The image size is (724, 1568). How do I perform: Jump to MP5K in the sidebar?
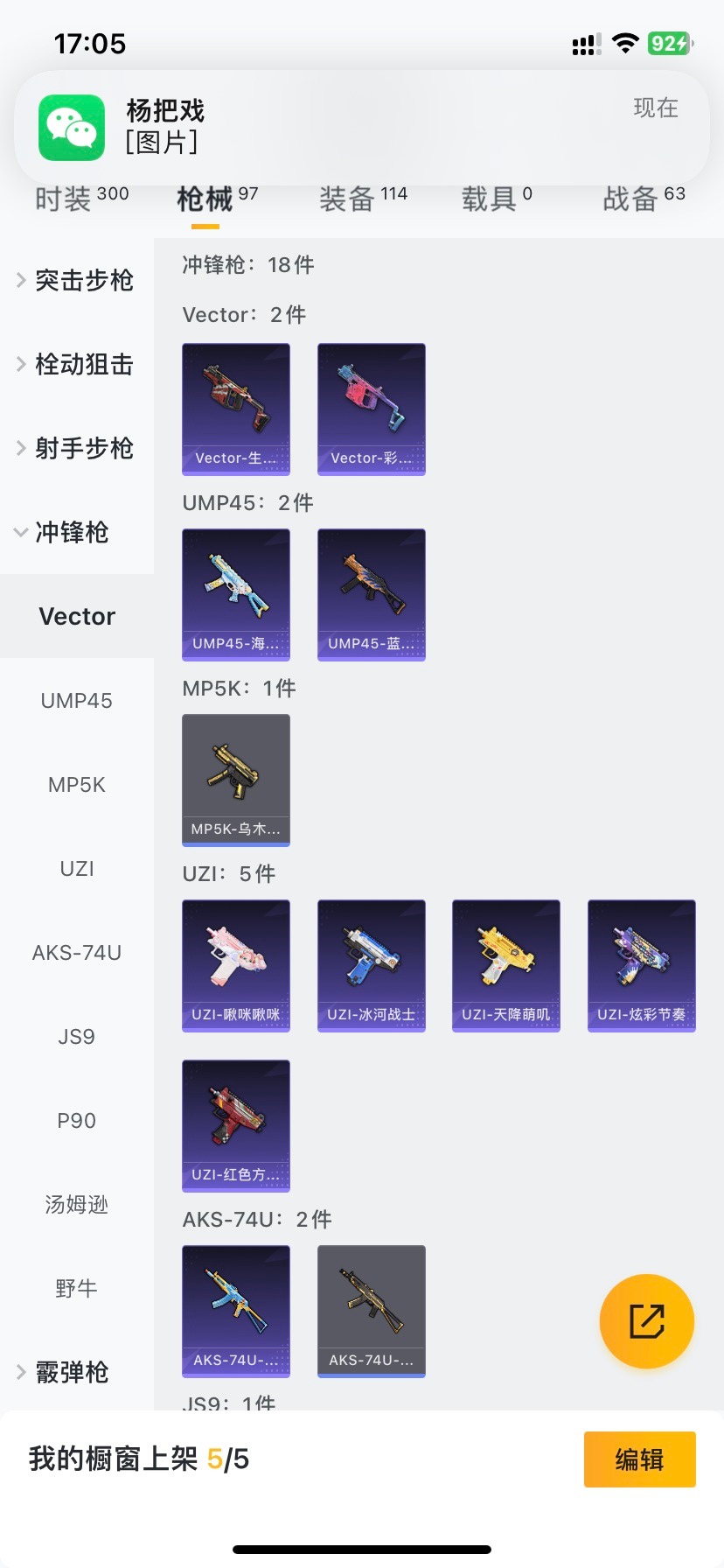[x=77, y=784]
